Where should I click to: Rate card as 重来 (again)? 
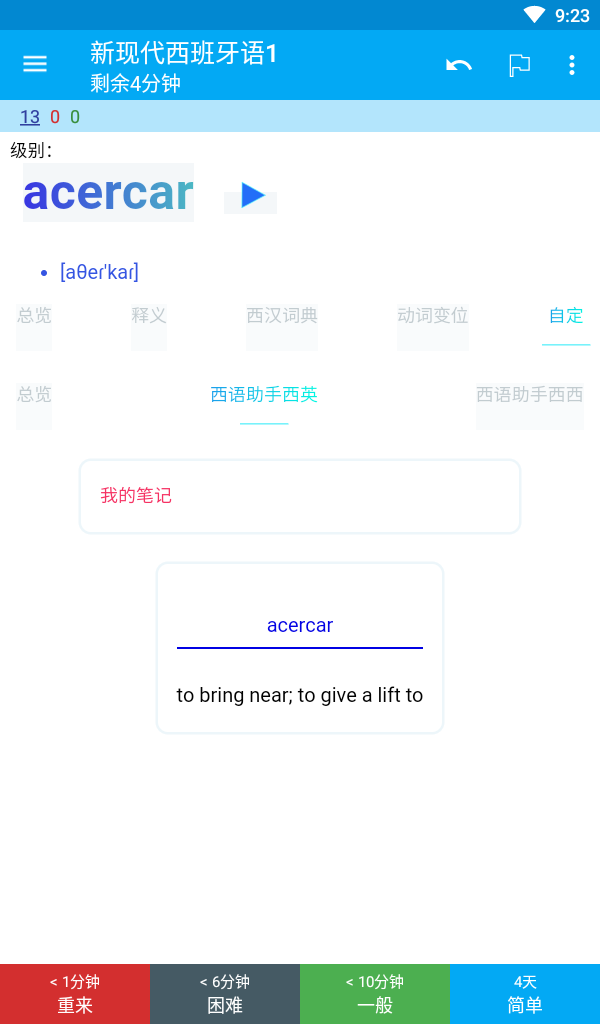click(x=75, y=994)
